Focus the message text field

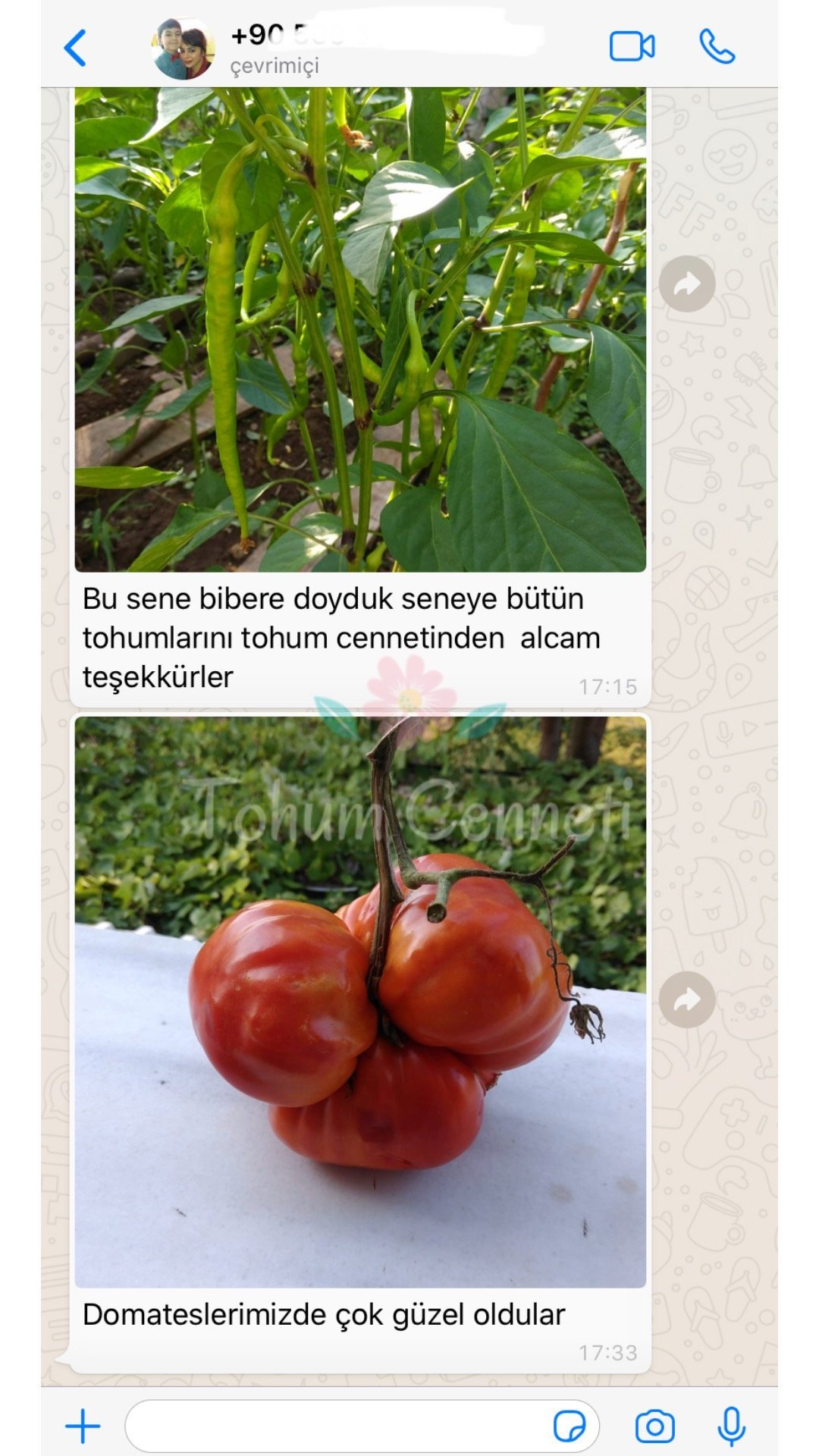[x=334, y=1426]
